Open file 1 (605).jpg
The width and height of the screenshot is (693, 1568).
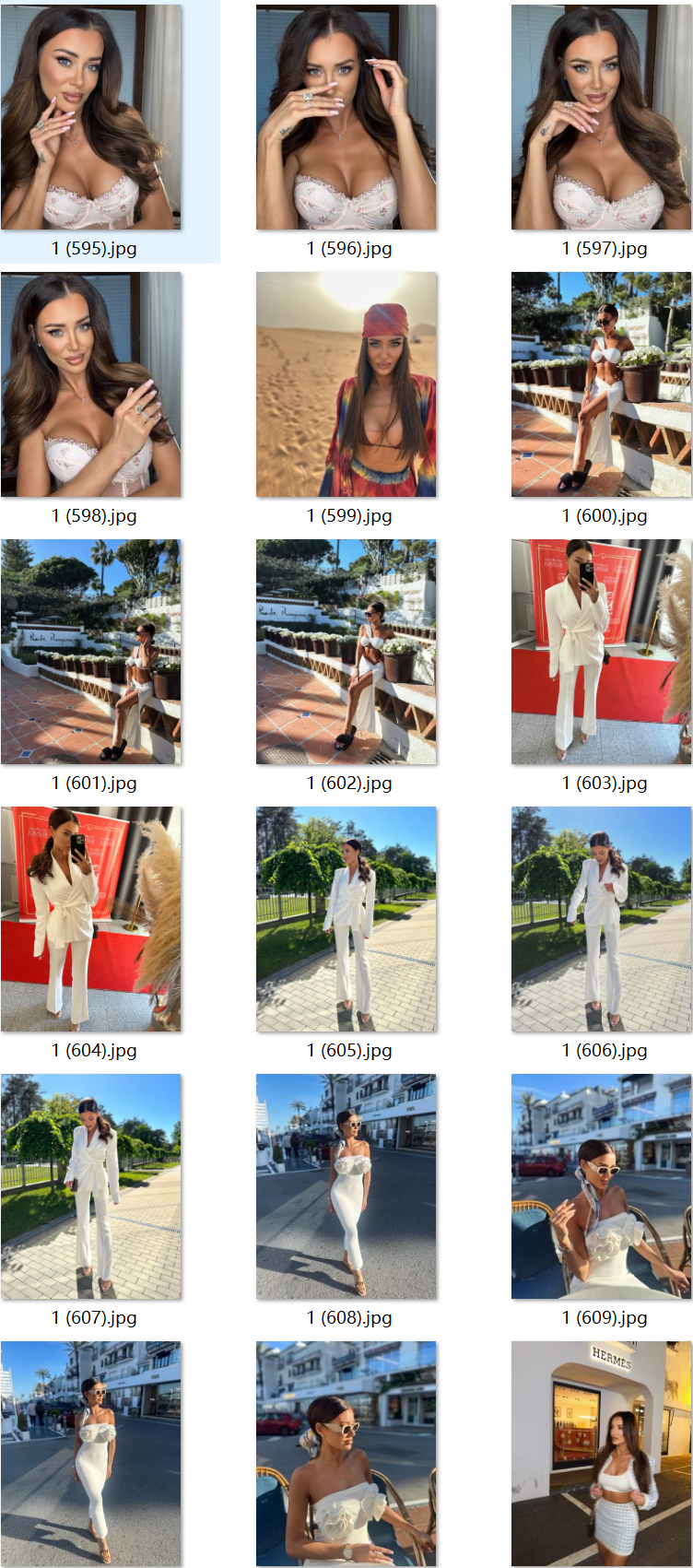coord(346,919)
